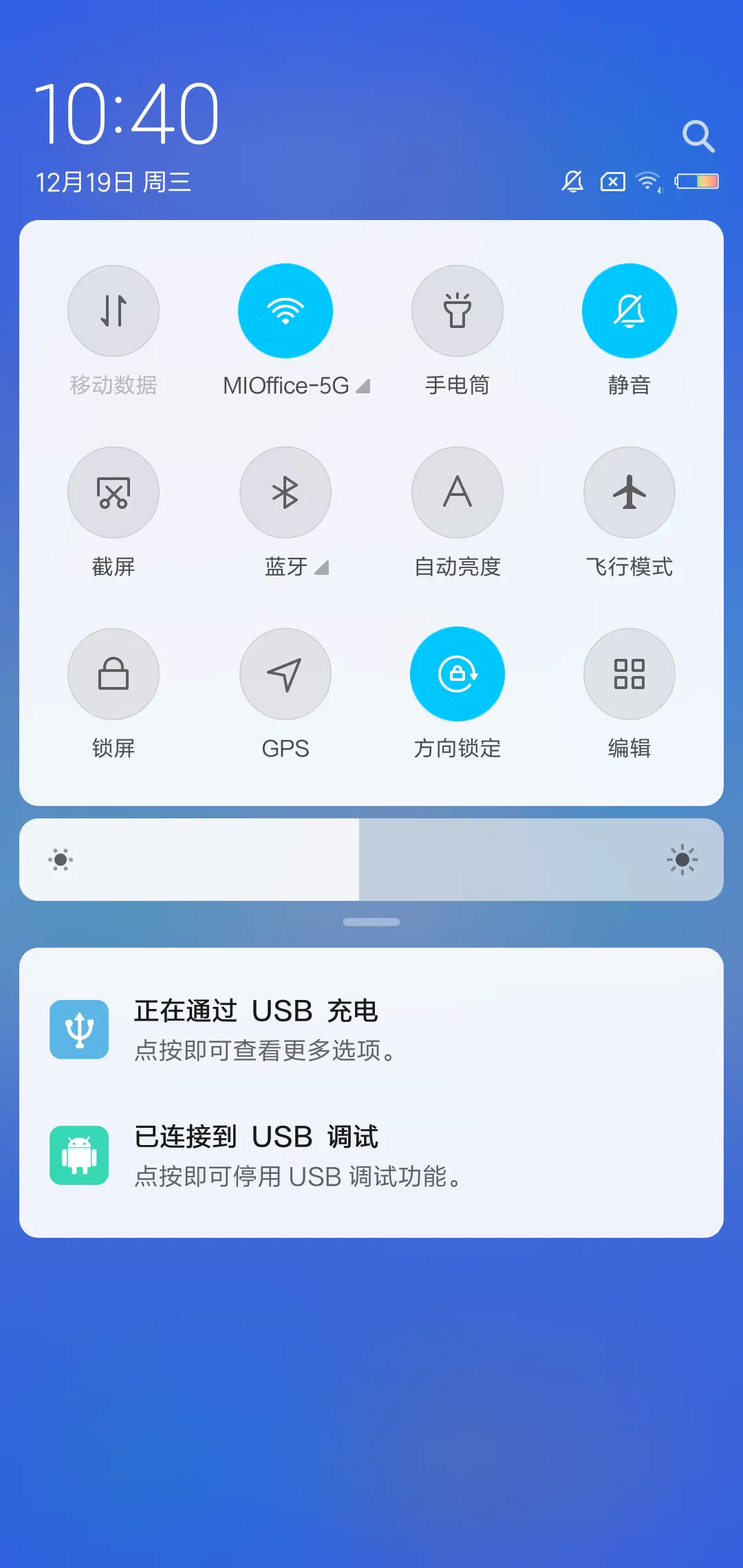Open the quick settings edit panel
The width and height of the screenshot is (743, 1568).
click(x=629, y=674)
